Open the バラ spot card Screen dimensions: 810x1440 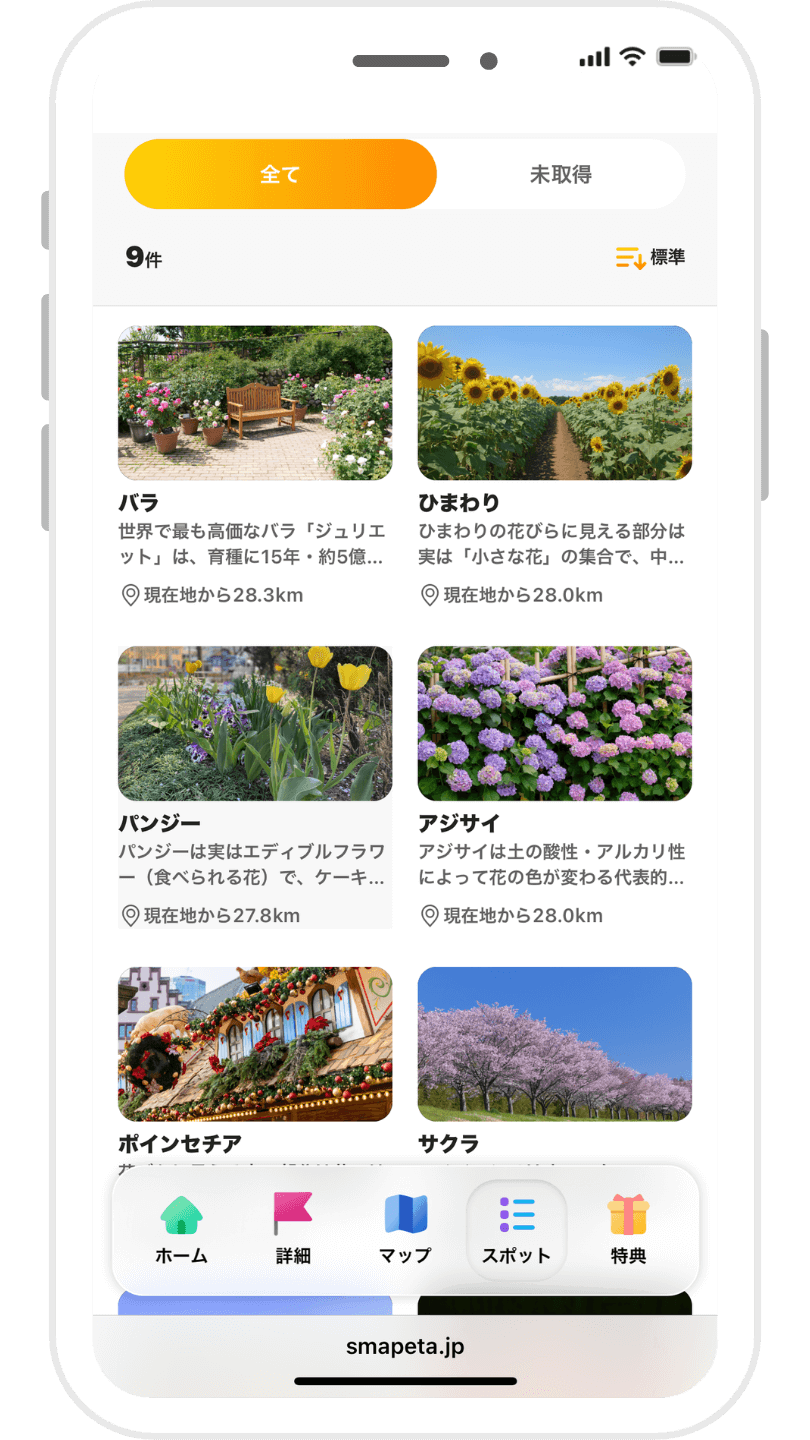pyautogui.click(x=255, y=404)
